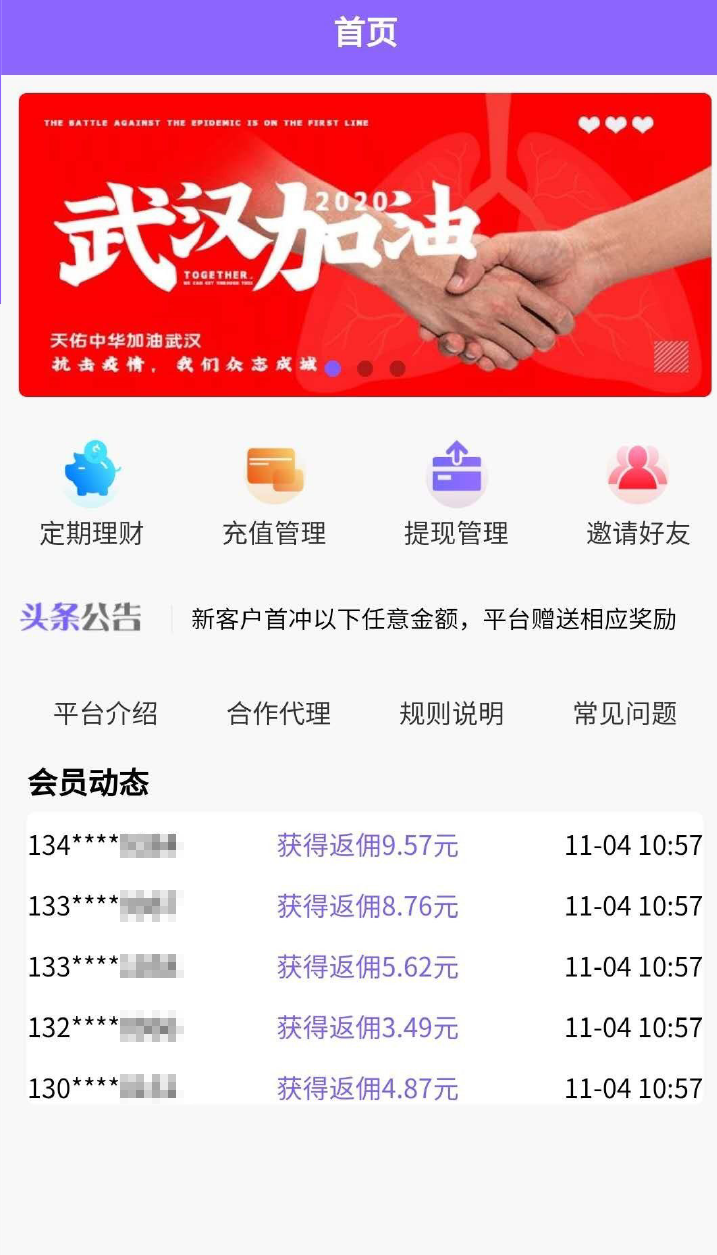Select the third banner page dot

click(x=397, y=369)
